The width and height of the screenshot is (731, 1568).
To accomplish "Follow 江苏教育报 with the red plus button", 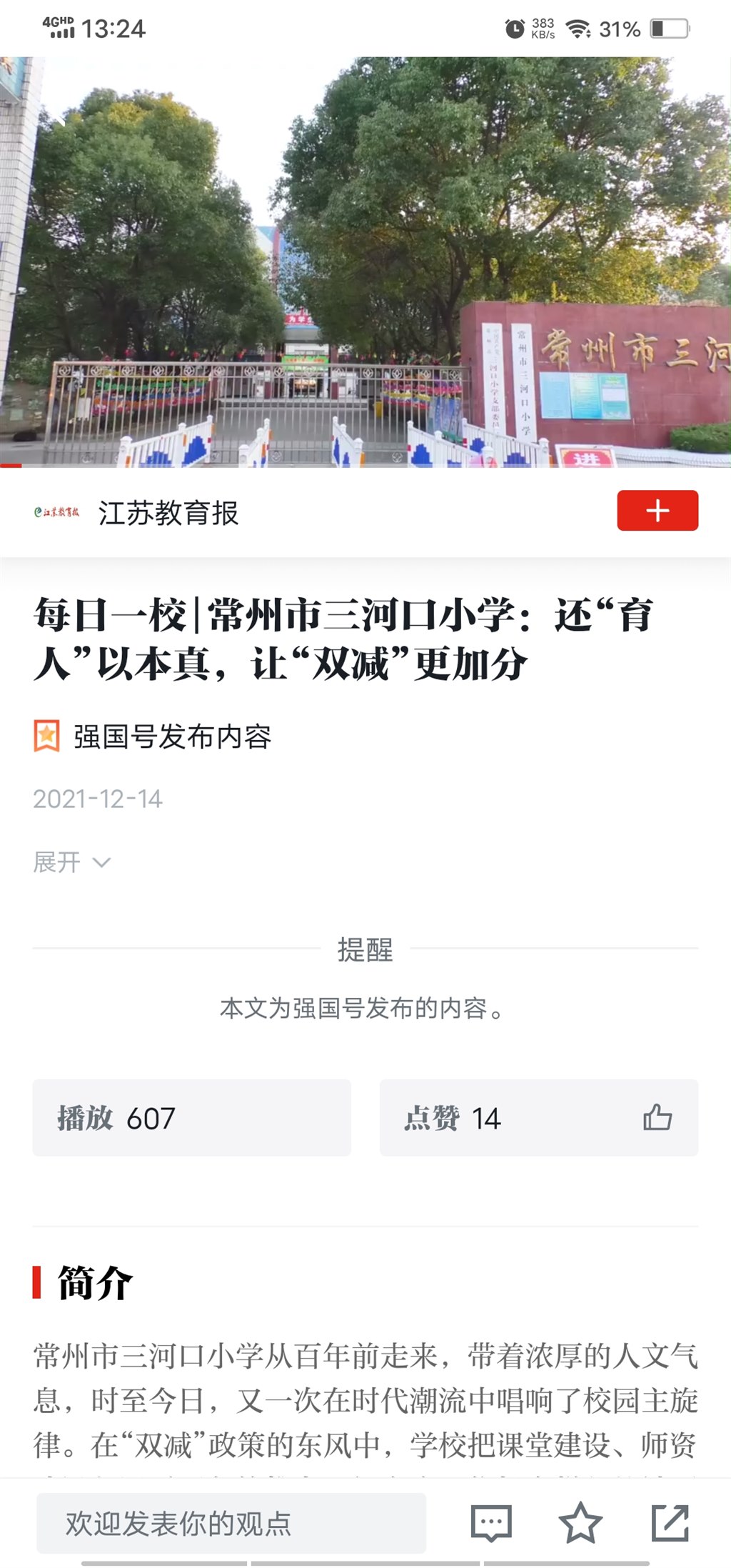I will tap(657, 511).
